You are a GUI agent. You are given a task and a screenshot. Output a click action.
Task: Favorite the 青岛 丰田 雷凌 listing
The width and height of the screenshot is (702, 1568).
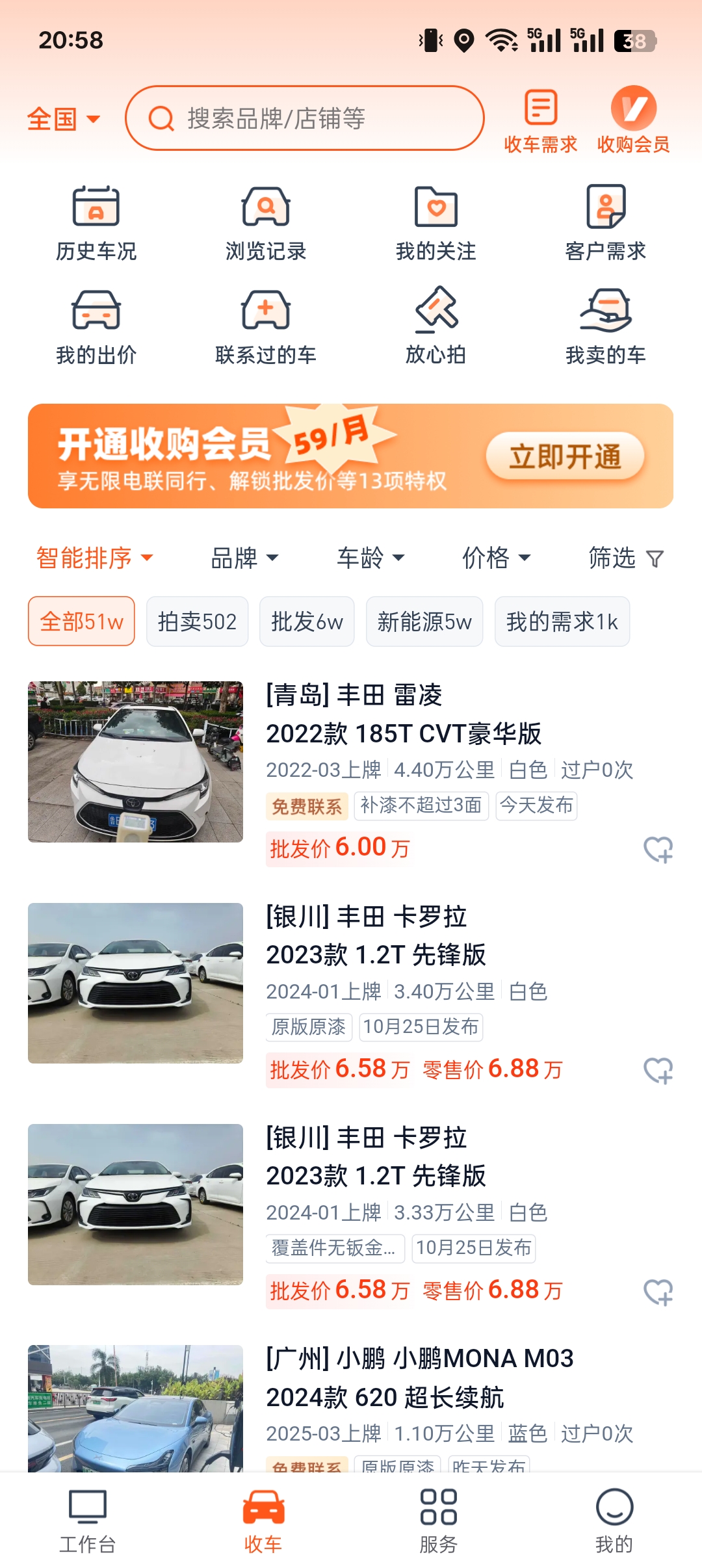(658, 849)
